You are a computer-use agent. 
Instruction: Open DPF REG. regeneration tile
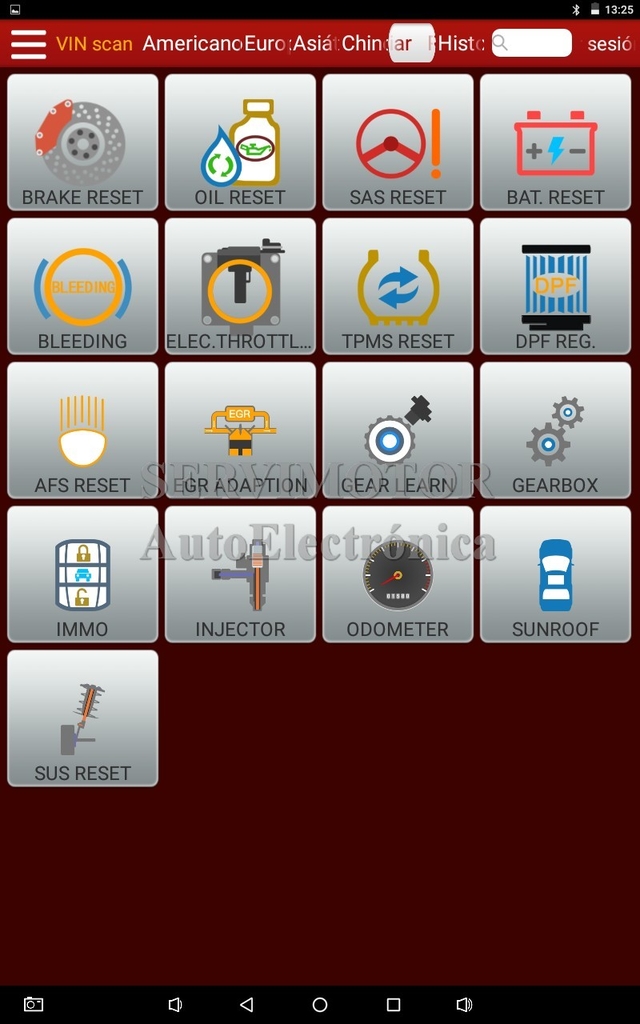tap(556, 286)
